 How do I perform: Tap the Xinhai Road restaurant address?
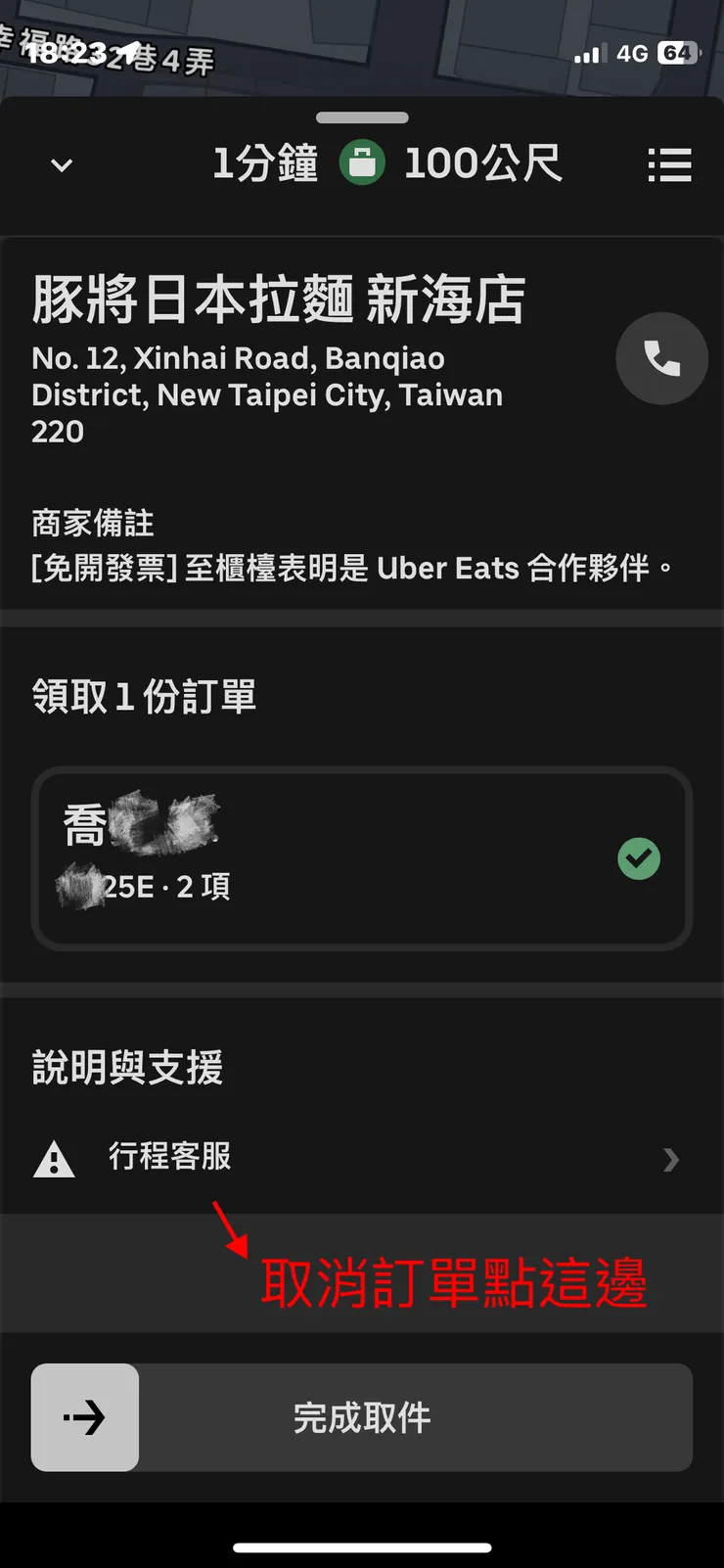click(x=266, y=394)
